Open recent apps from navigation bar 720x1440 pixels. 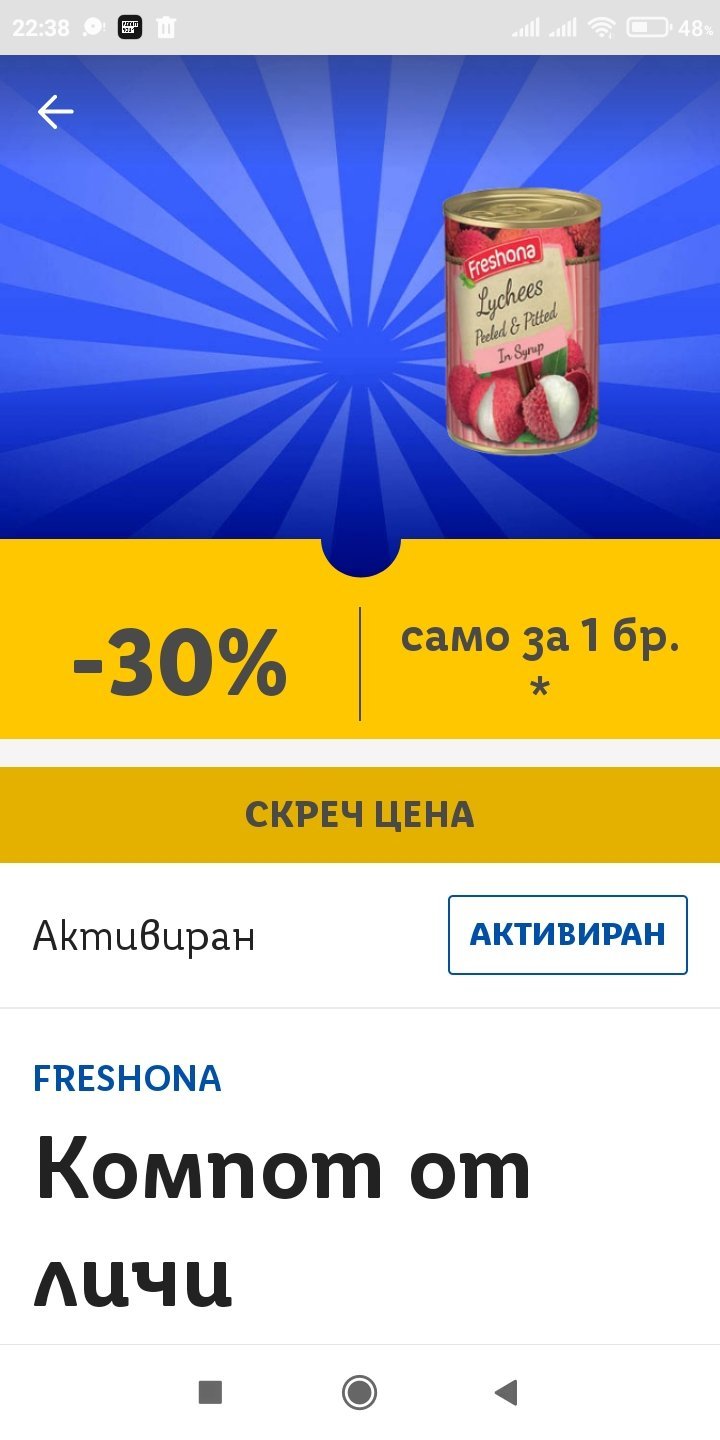(210, 1392)
